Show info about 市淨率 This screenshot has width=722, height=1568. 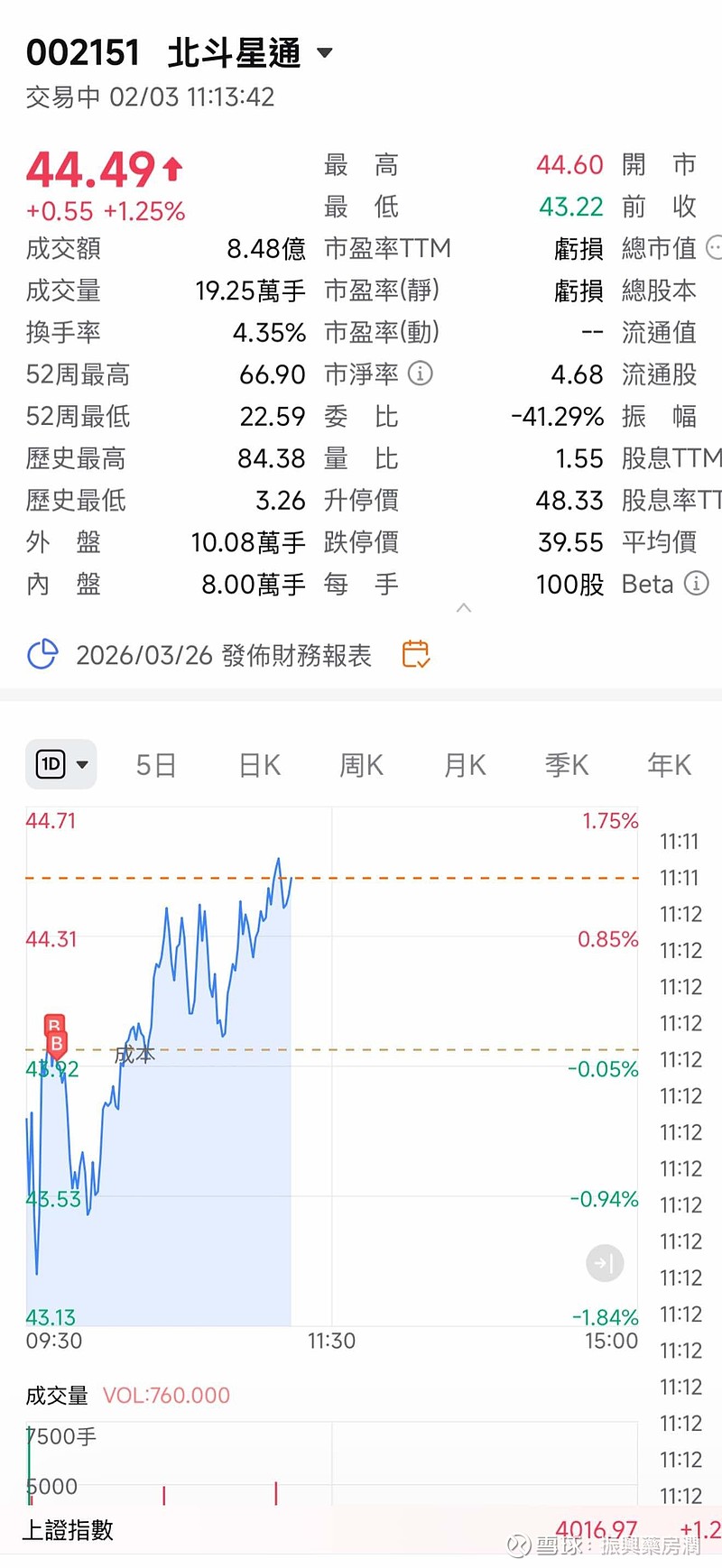pyautogui.click(x=421, y=374)
